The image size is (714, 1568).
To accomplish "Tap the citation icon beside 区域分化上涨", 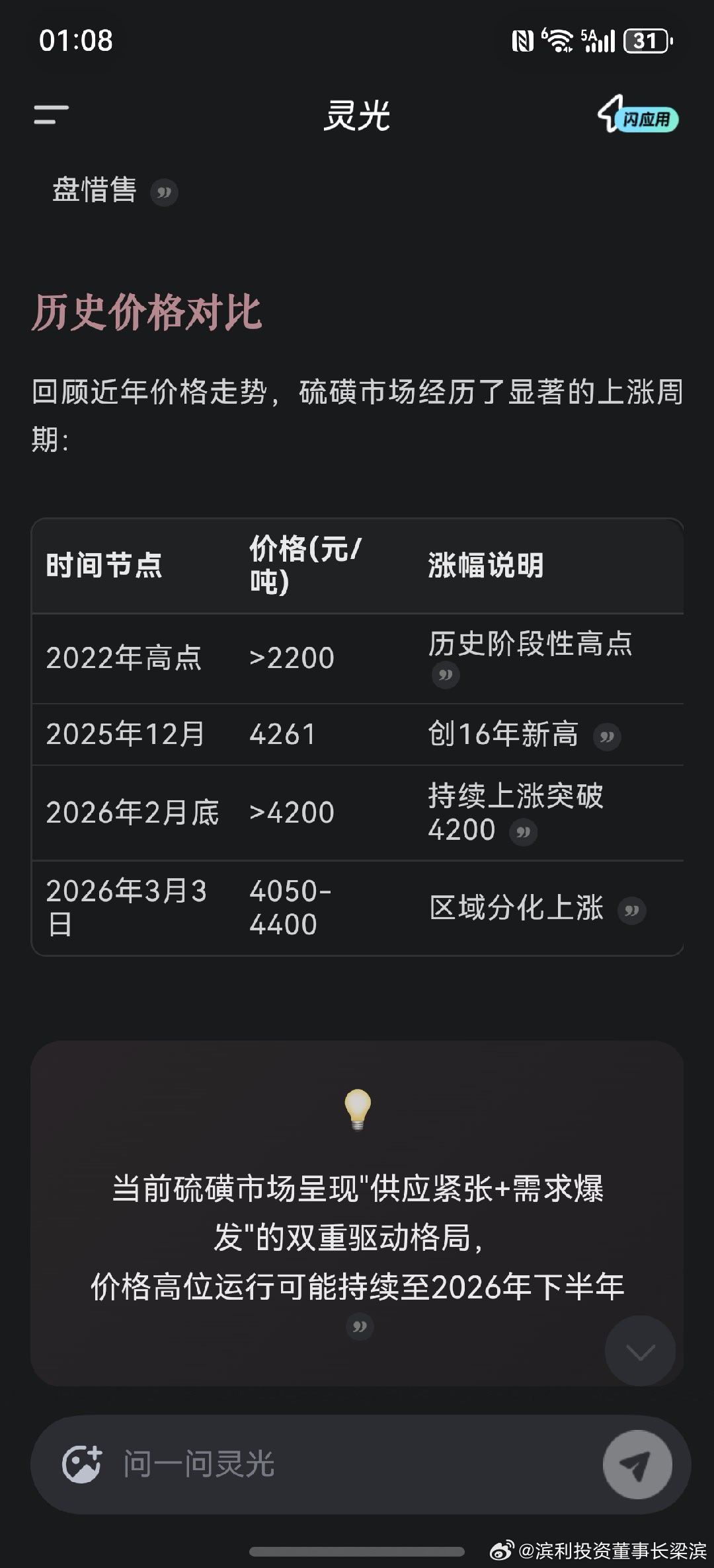I will [x=633, y=910].
